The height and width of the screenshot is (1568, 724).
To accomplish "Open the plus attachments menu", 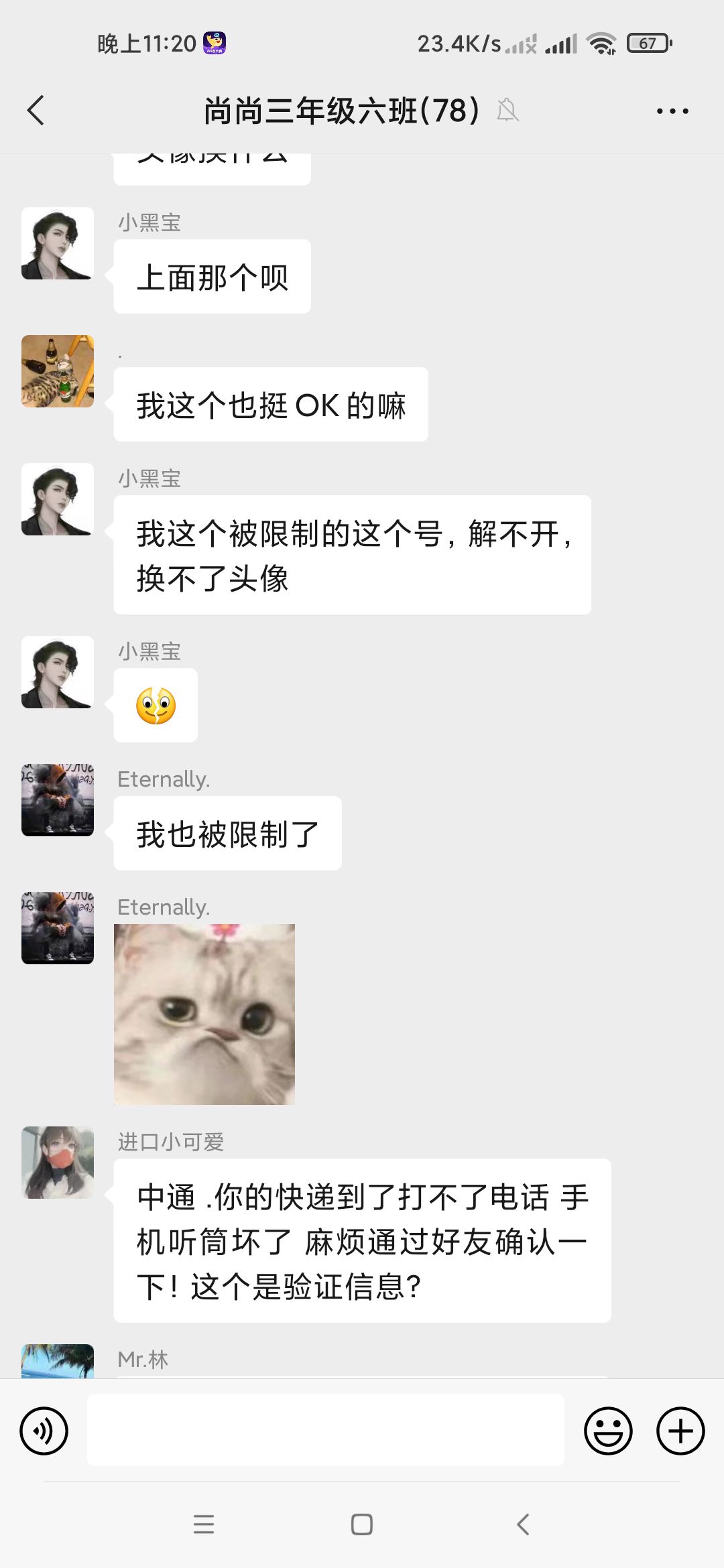I will [x=680, y=1431].
